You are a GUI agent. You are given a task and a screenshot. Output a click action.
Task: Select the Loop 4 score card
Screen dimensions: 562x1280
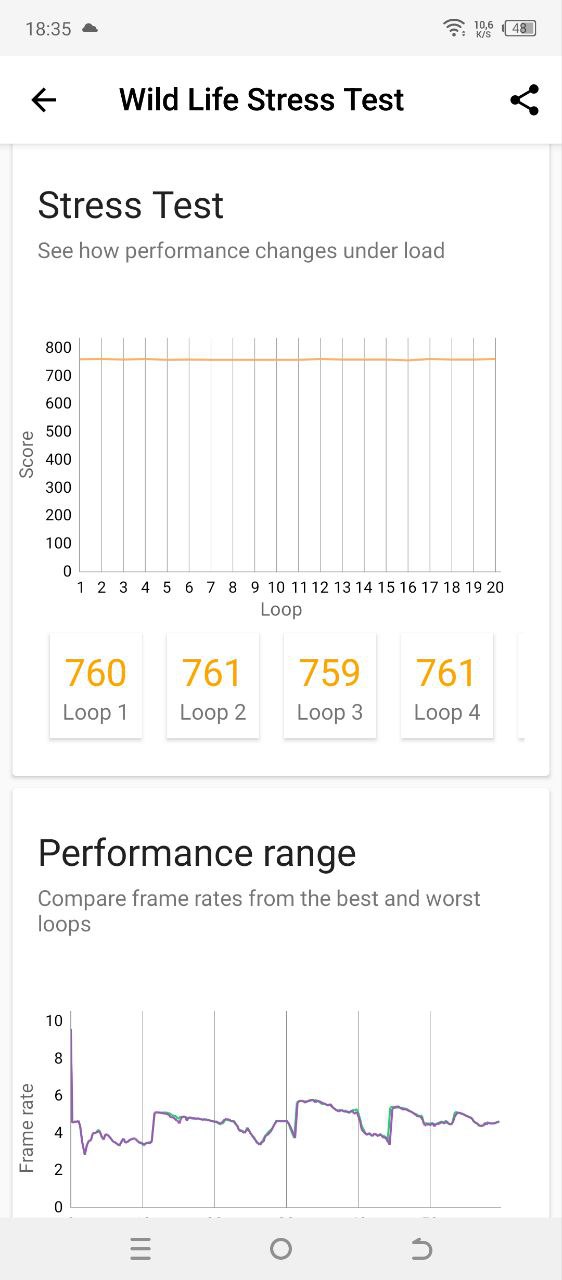[x=447, y=686]
